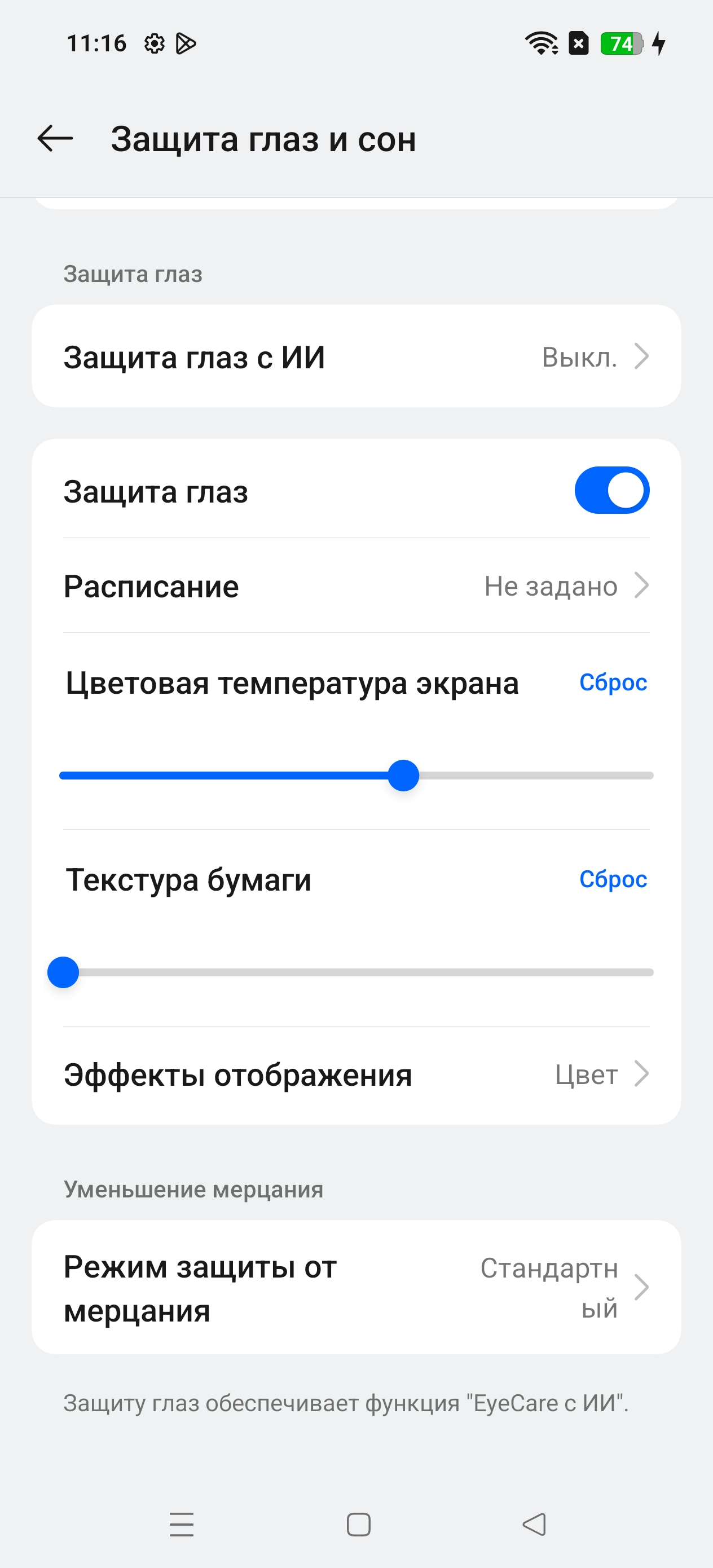Reset Цветовая температура экрана with Сброс
Viewport: 713px width, 1568px height.
(x=613, y=683)
